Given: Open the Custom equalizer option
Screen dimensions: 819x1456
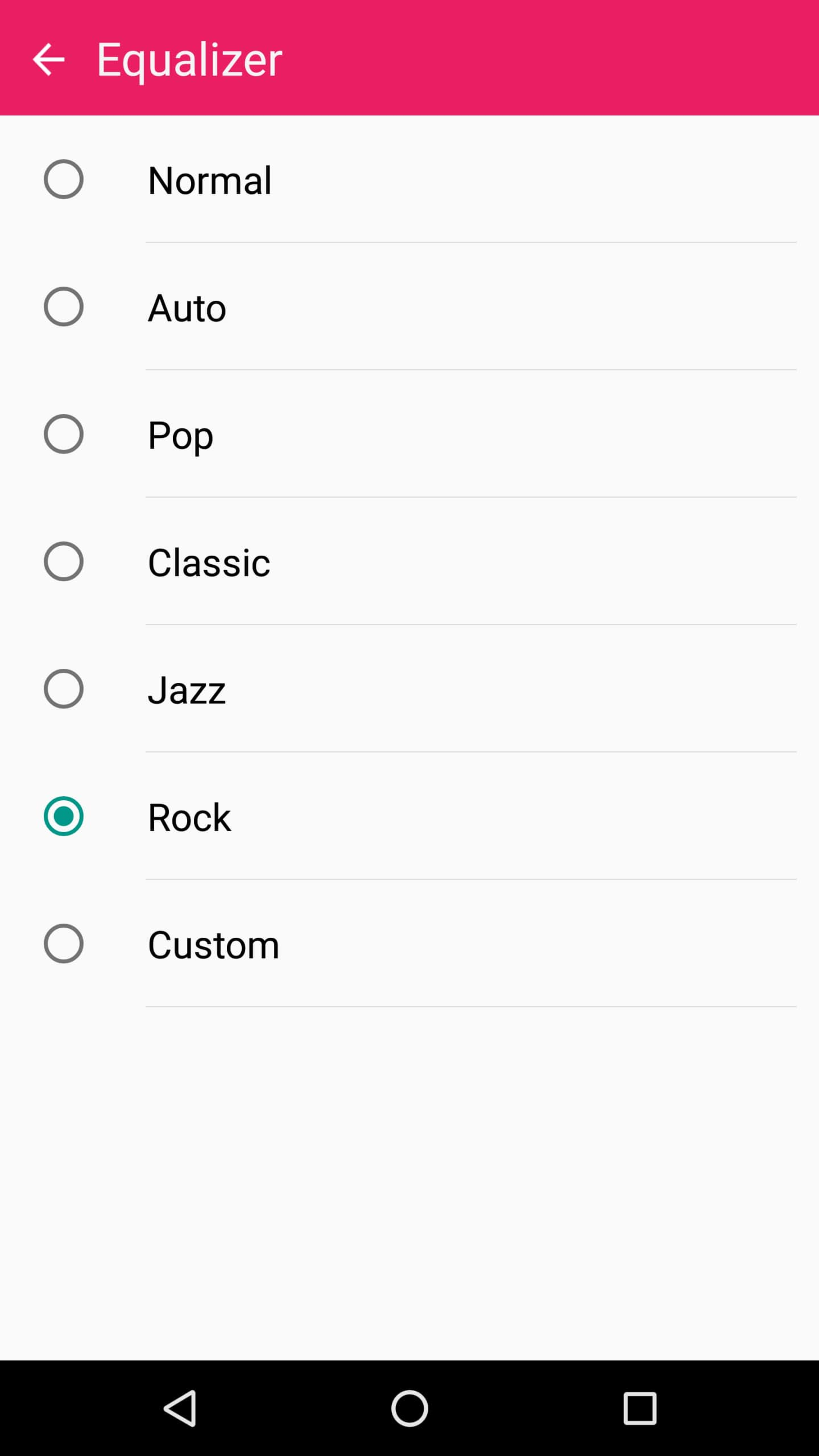Looking at the screenshot, I should pos(409,943).
